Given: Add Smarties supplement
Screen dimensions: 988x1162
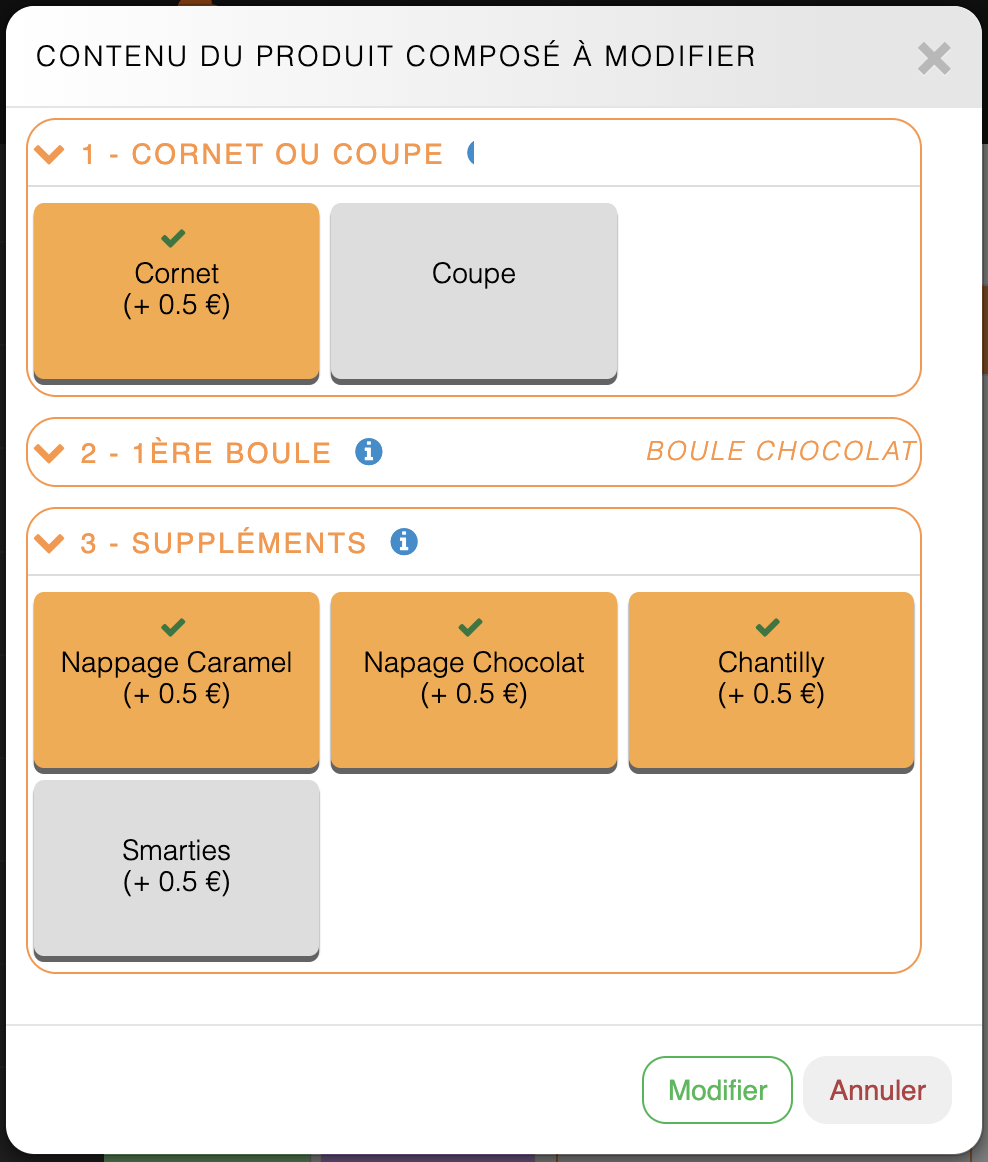Looking at the screenshot, I should [177, 868].
